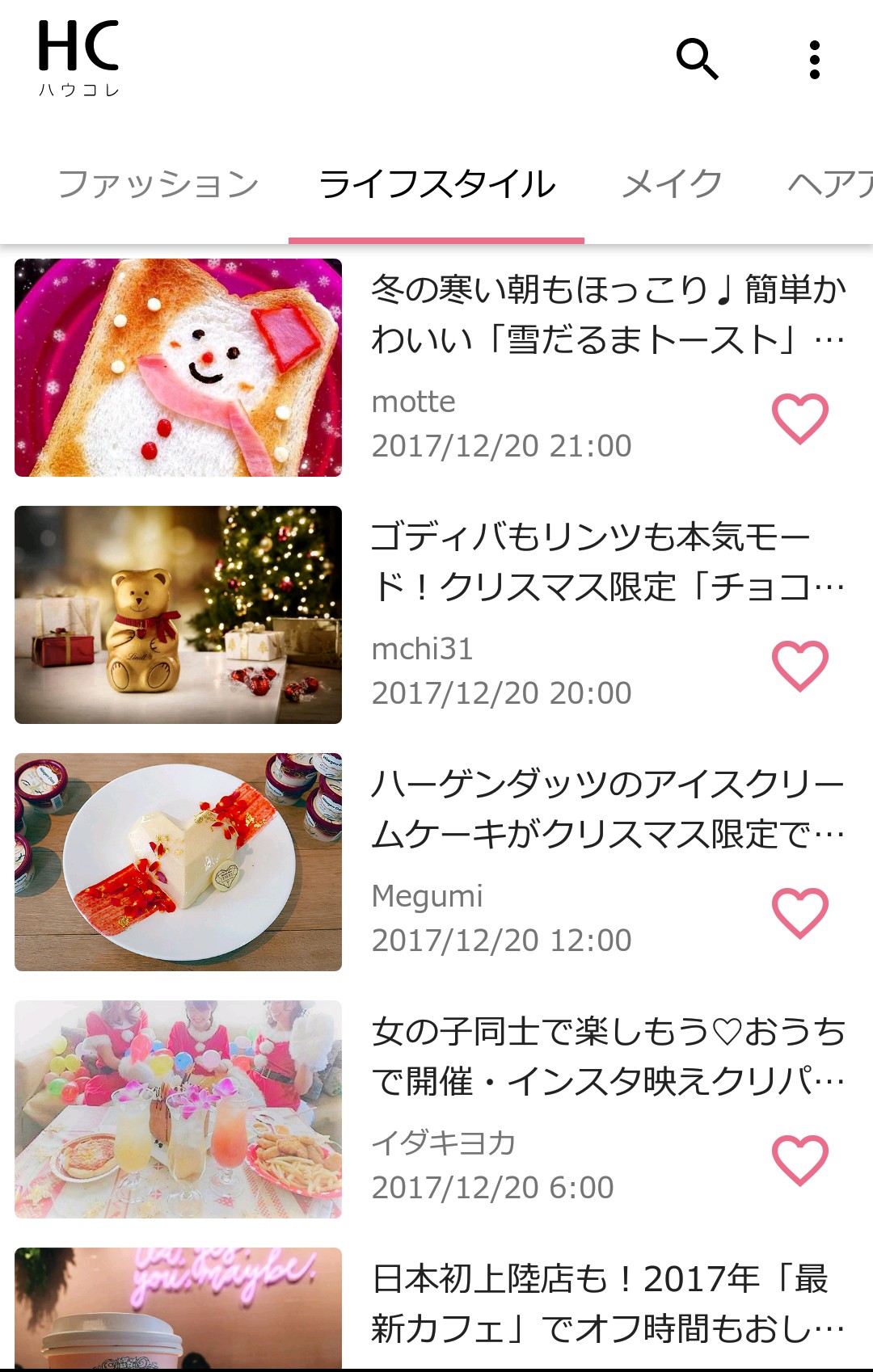Like the mchi31 chocolate article
873x1372 pixels.
coord(799,666)
